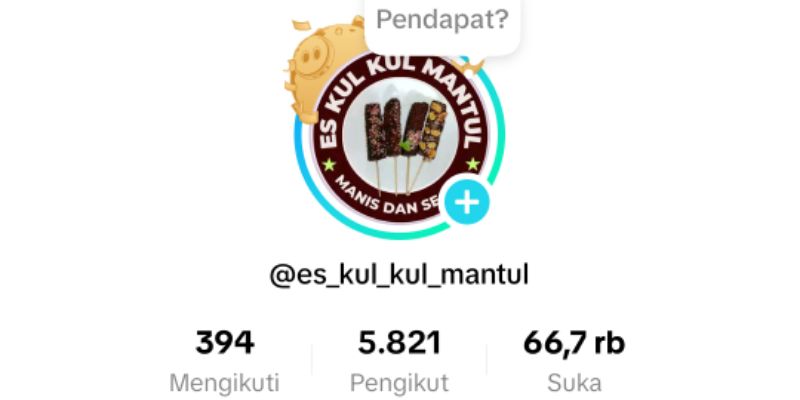Show the 66,7 rb Suka details
This screenshot has width=800, height=400.
pyautogui.click(x=574, y=362)
